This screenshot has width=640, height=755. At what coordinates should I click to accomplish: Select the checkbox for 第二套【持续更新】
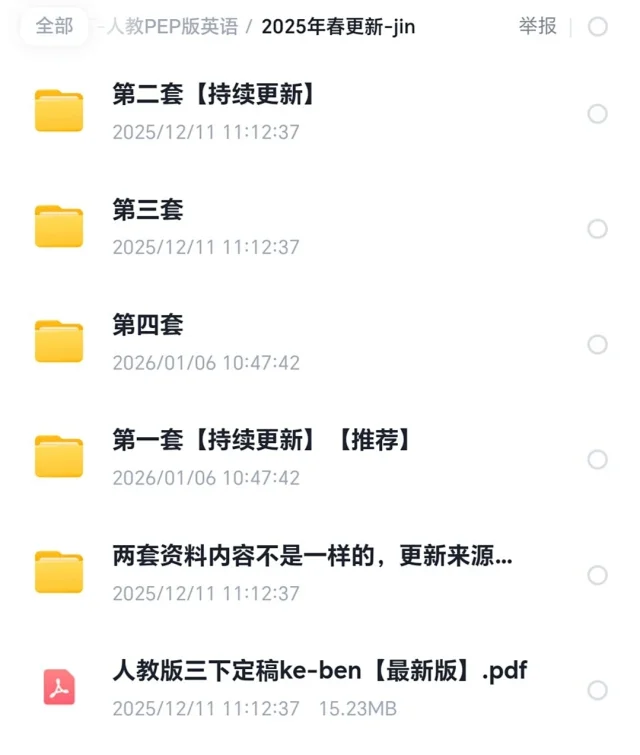pyautogui.click(x=598, y=114)
